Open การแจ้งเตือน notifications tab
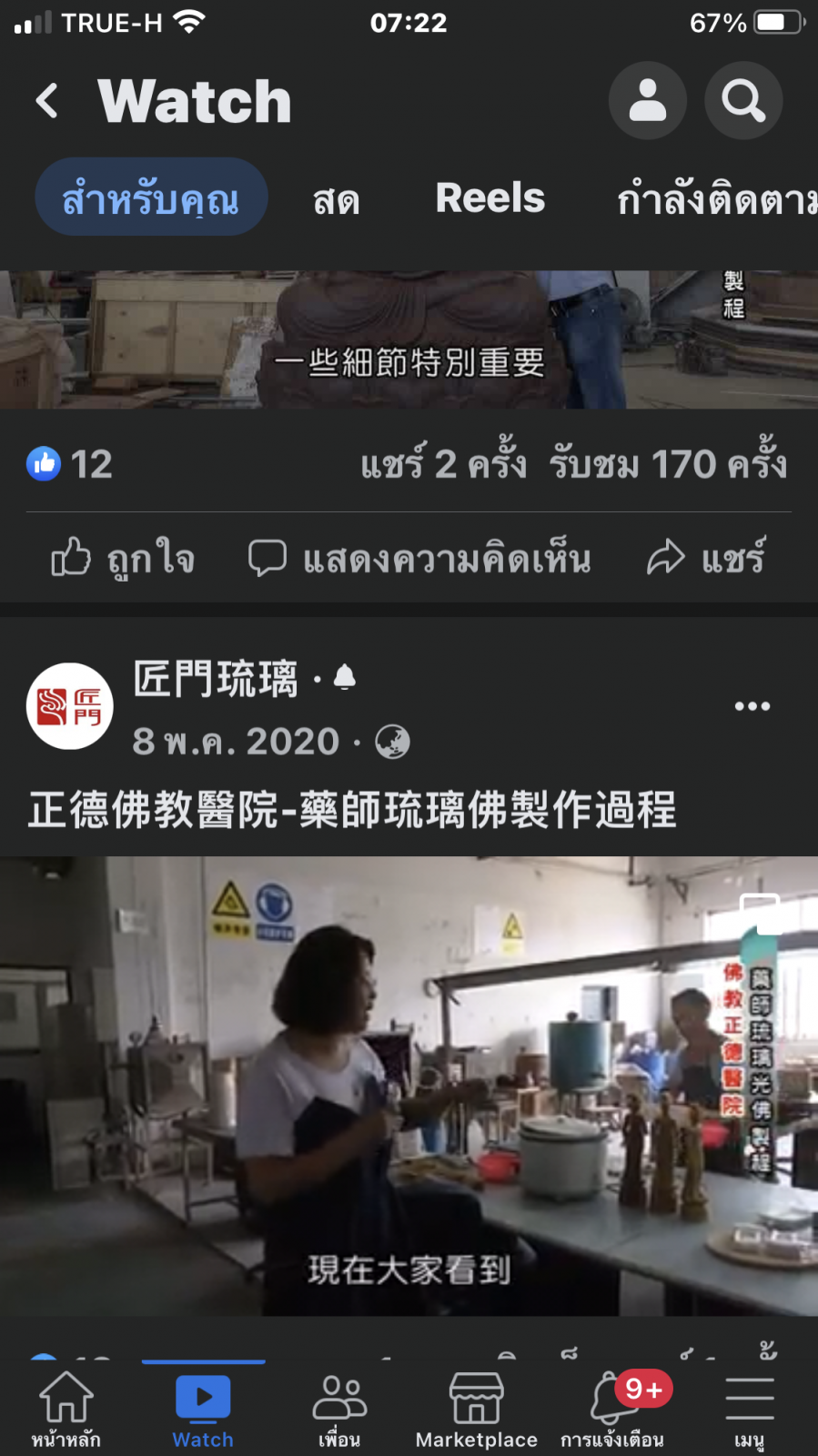 pos(613,1406)
